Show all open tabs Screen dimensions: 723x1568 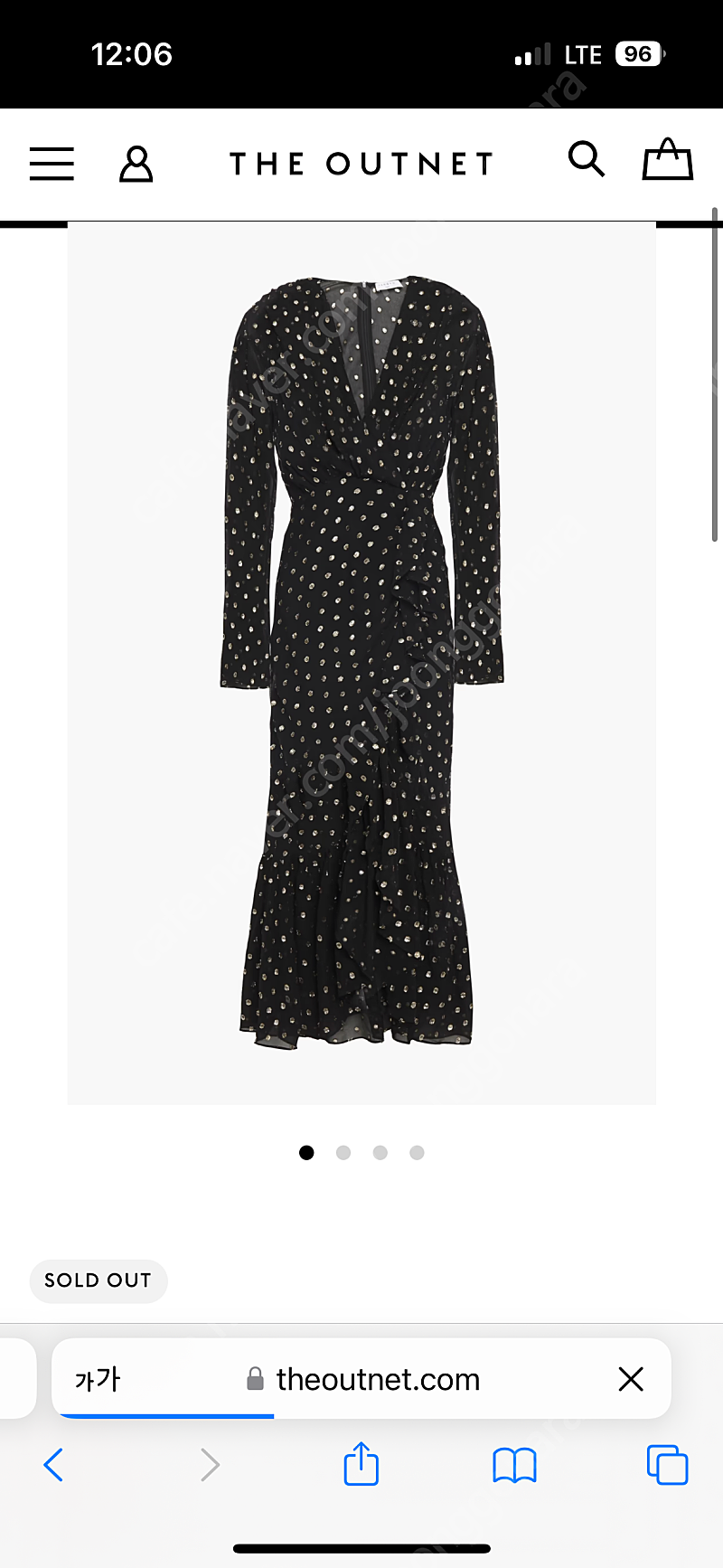pos(667,1465)
